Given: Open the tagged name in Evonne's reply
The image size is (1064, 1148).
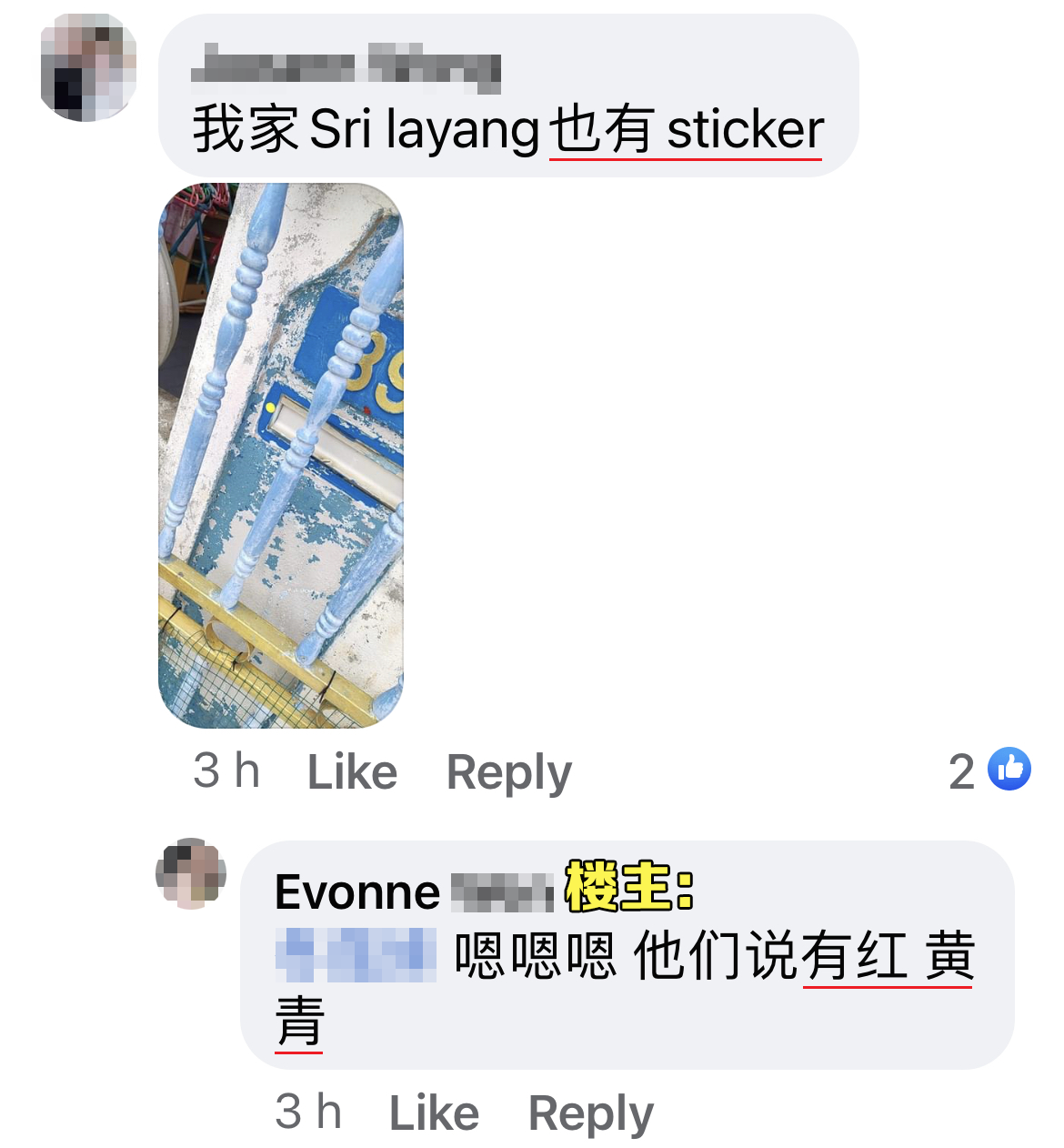Looking at the screenshot, I should click(356, 955).
